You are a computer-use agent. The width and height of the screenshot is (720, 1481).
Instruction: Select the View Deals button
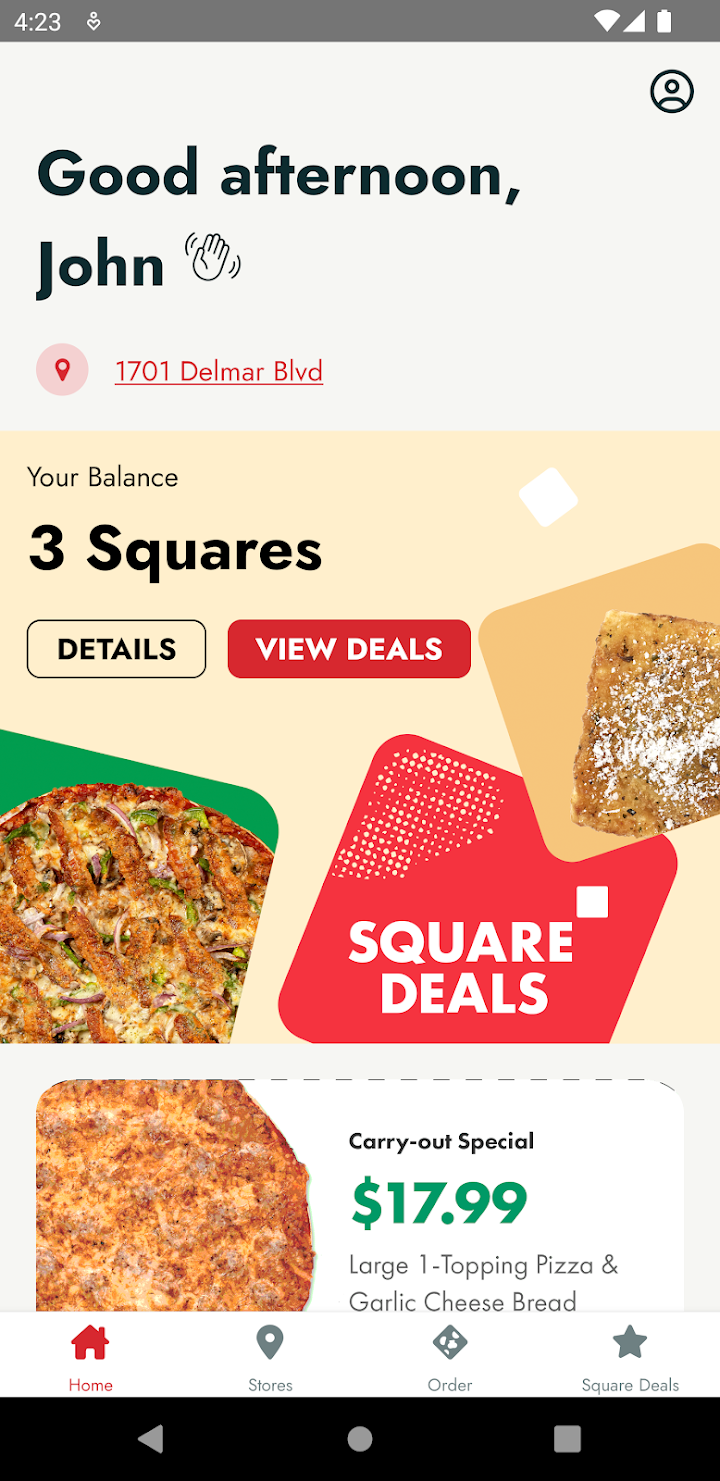pos(349,649)
